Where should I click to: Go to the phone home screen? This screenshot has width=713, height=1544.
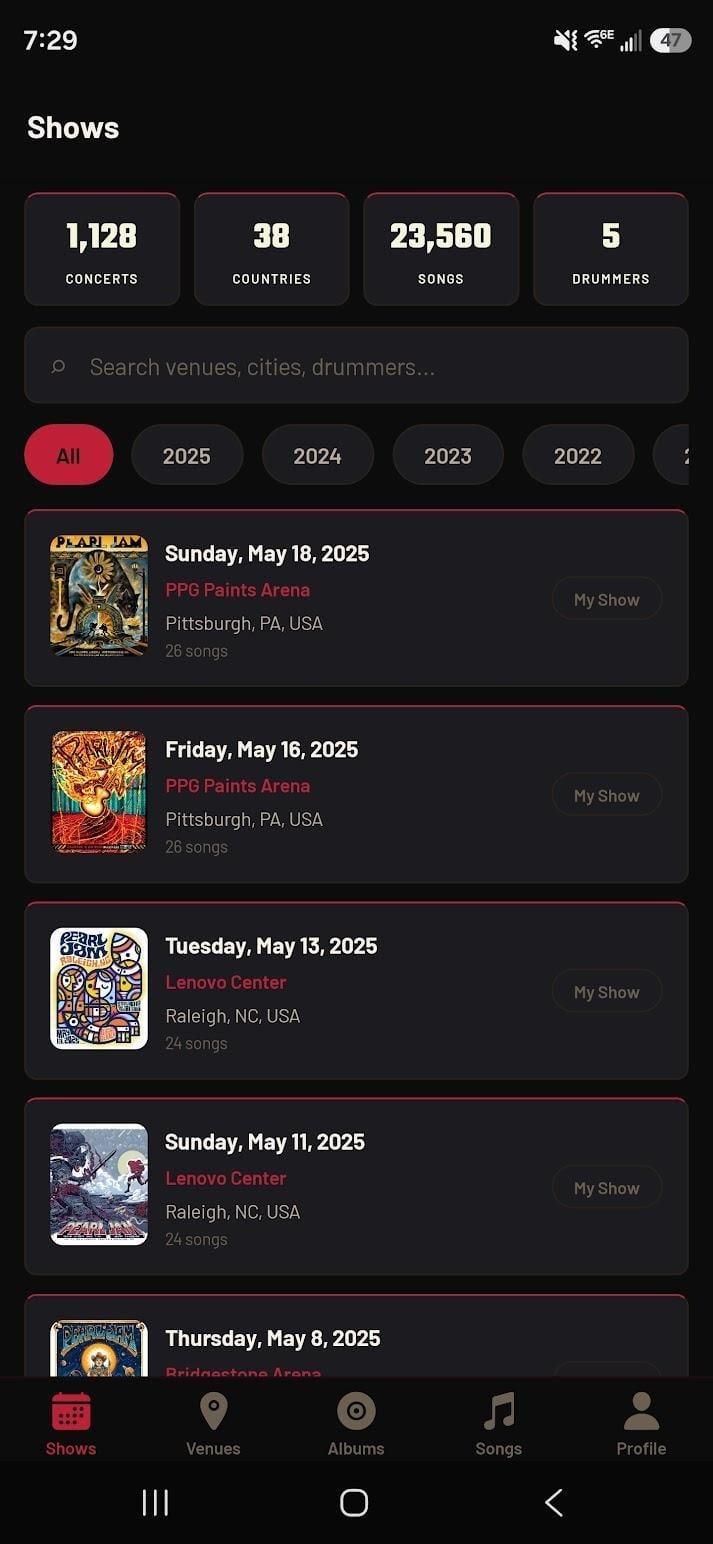[354, 1502]
